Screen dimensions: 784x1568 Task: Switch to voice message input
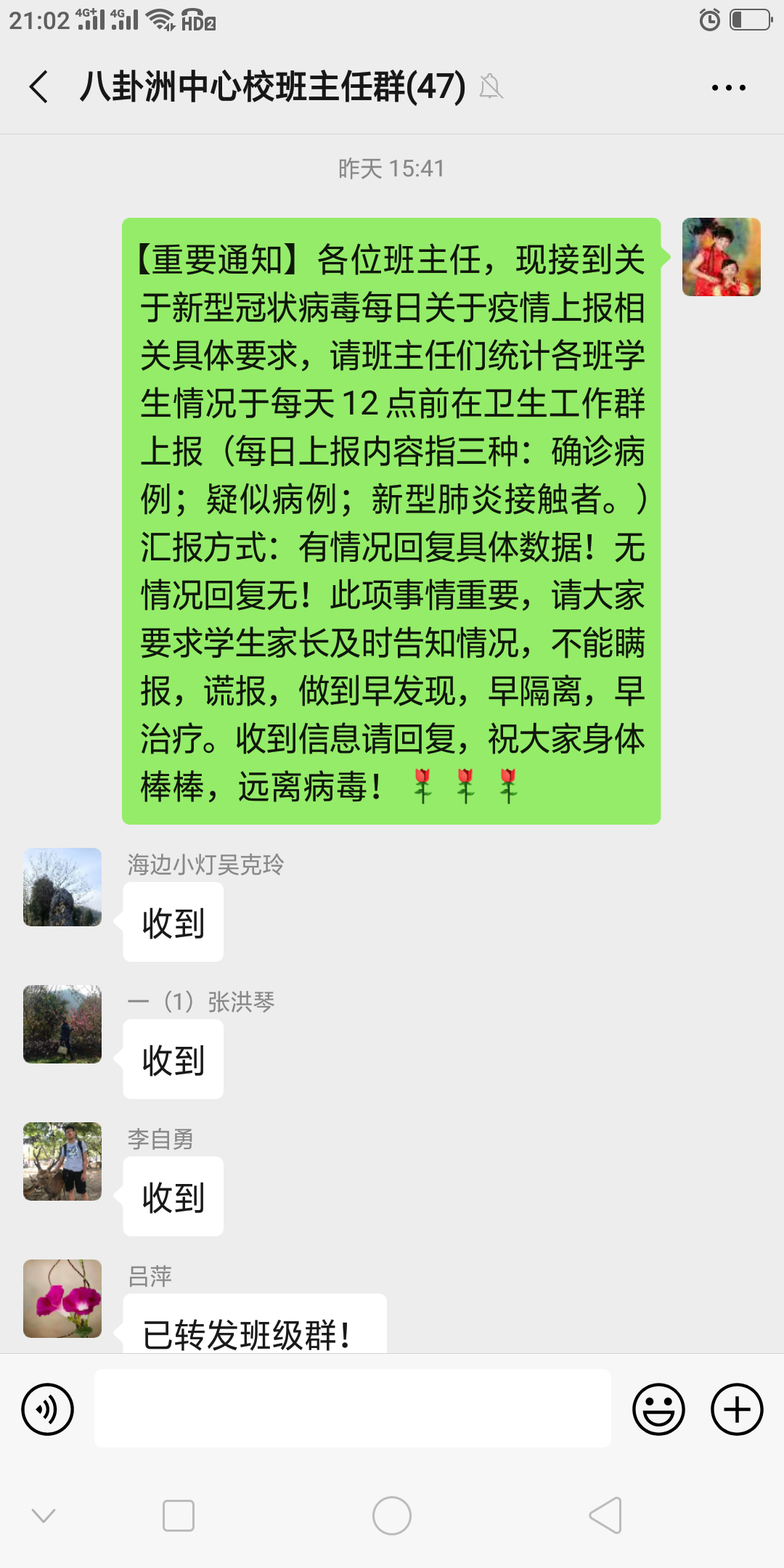48,1410
